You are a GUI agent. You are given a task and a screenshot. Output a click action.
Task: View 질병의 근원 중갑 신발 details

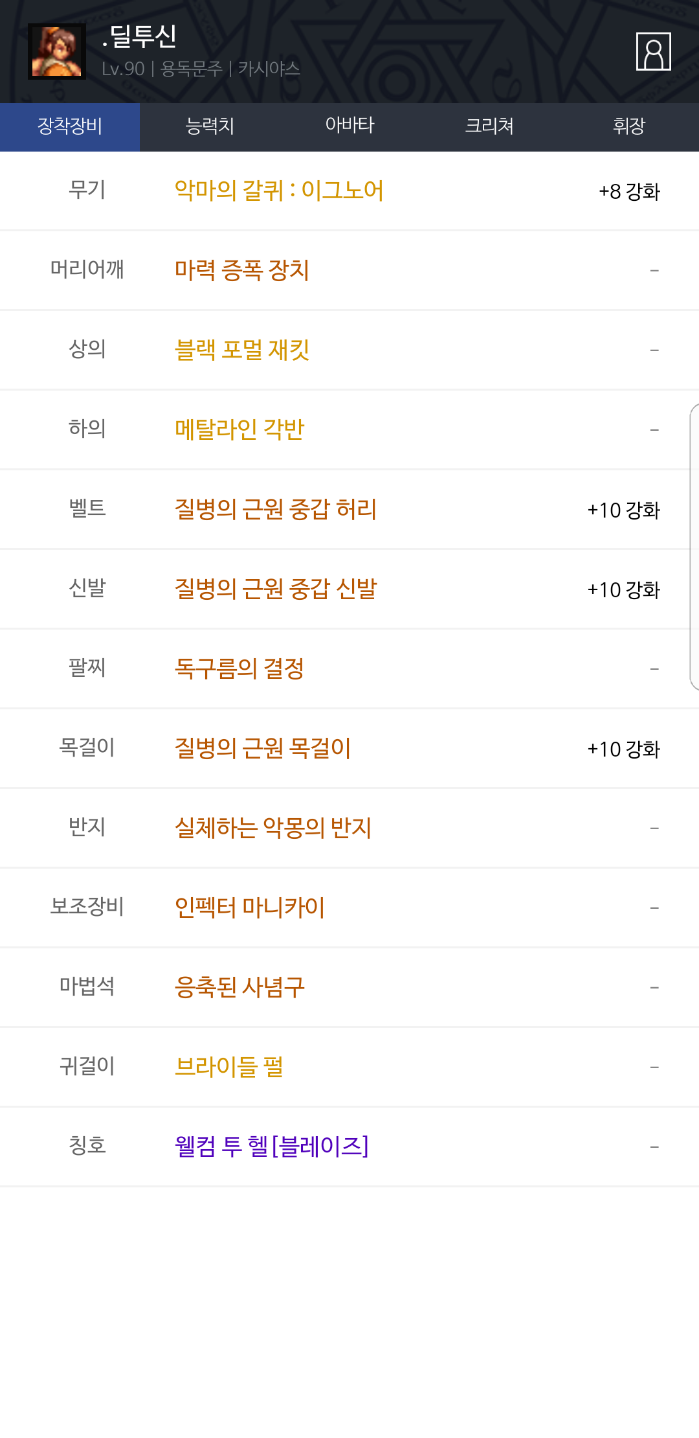point(276,589)
